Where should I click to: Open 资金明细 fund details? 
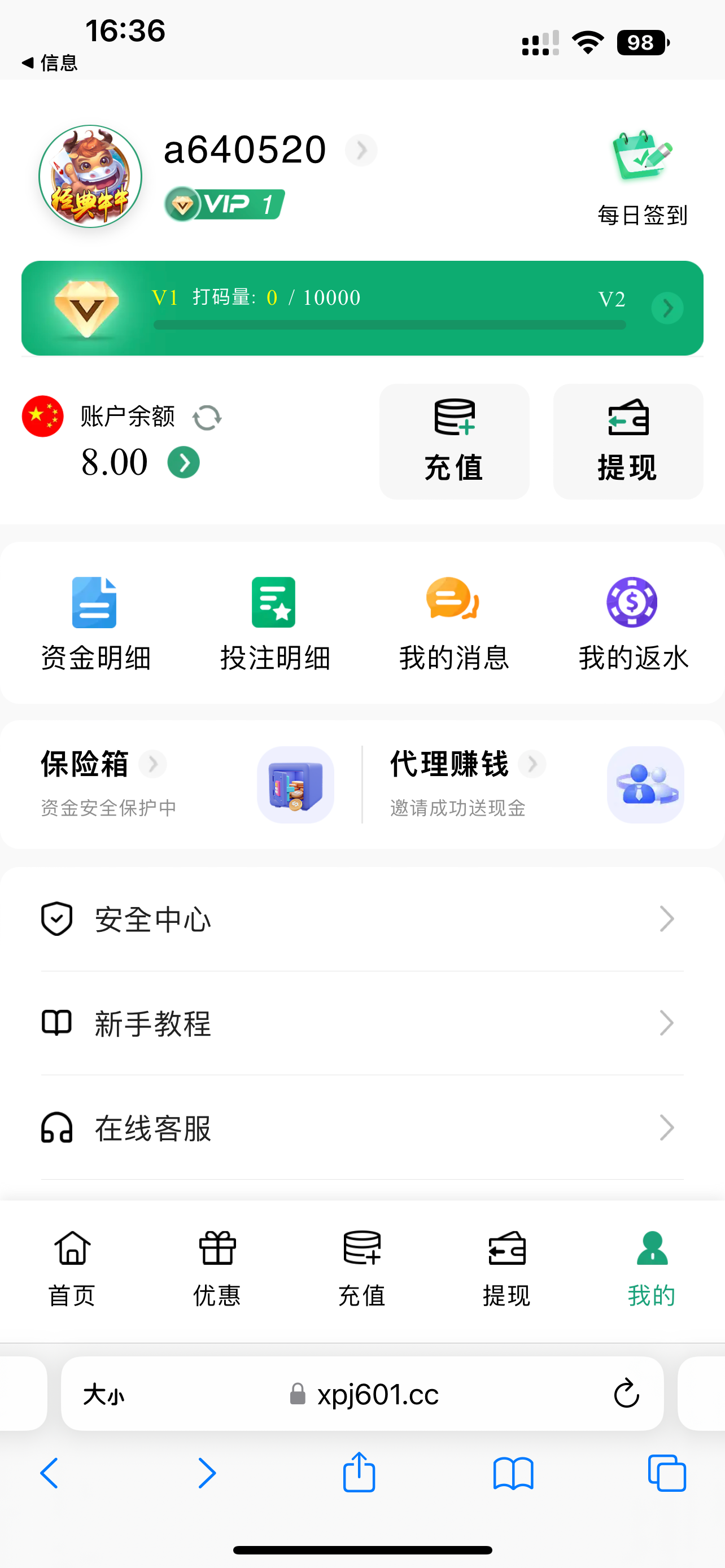point(95,623)
